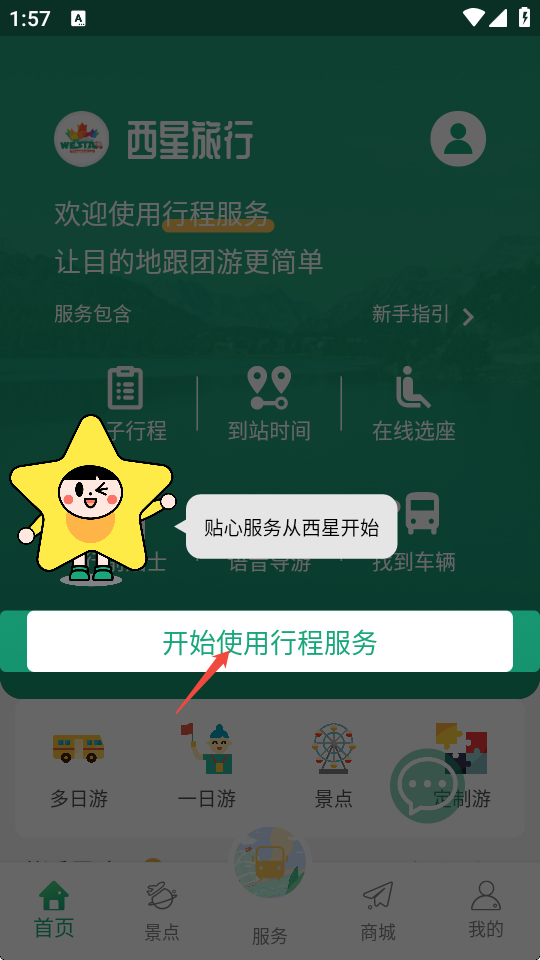Switch to 服务 tab
Image resolution: width=540 pixels, height=960 pixels.
point(269,888)
